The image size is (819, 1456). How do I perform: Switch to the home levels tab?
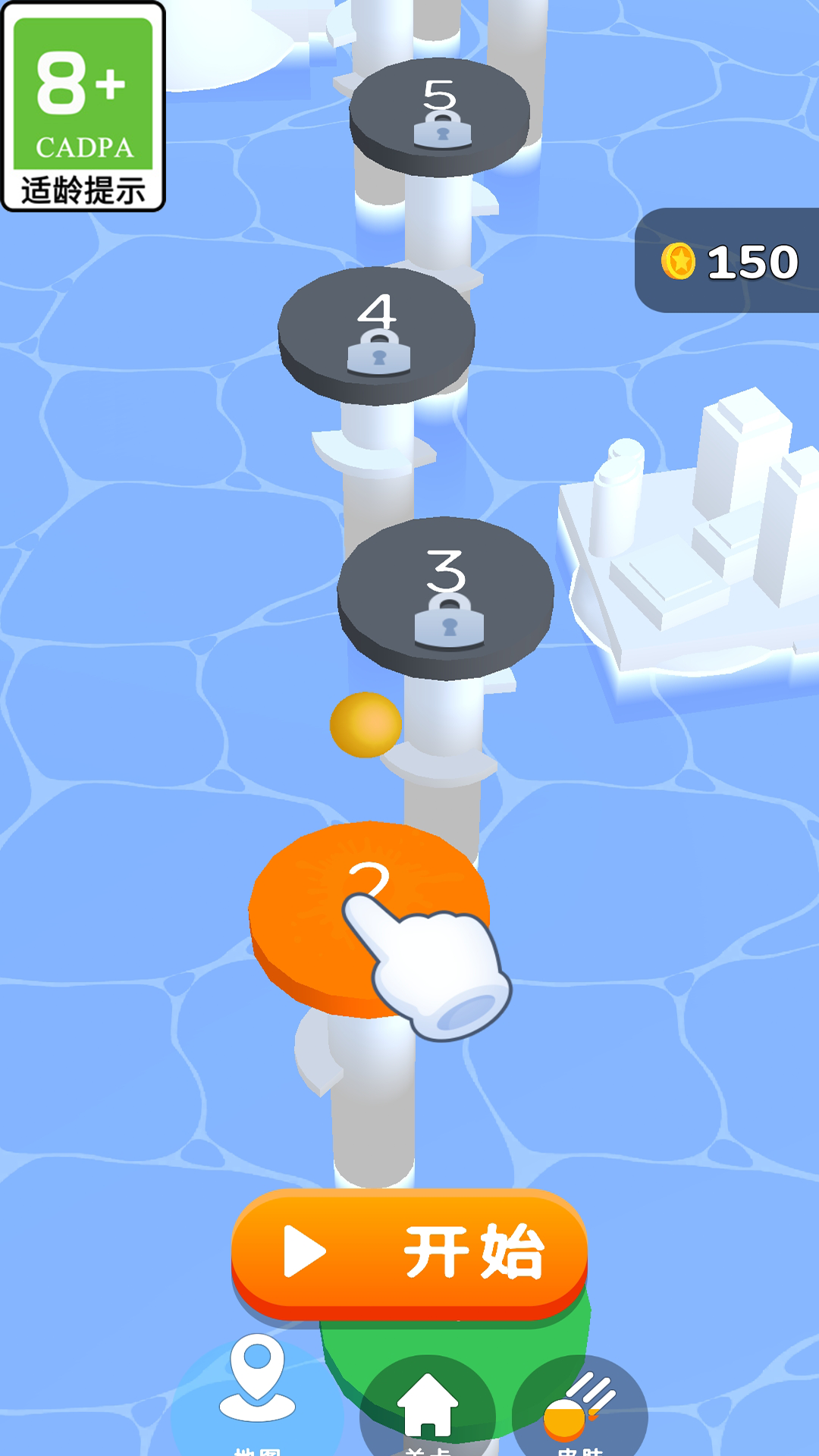[428, 1407]
